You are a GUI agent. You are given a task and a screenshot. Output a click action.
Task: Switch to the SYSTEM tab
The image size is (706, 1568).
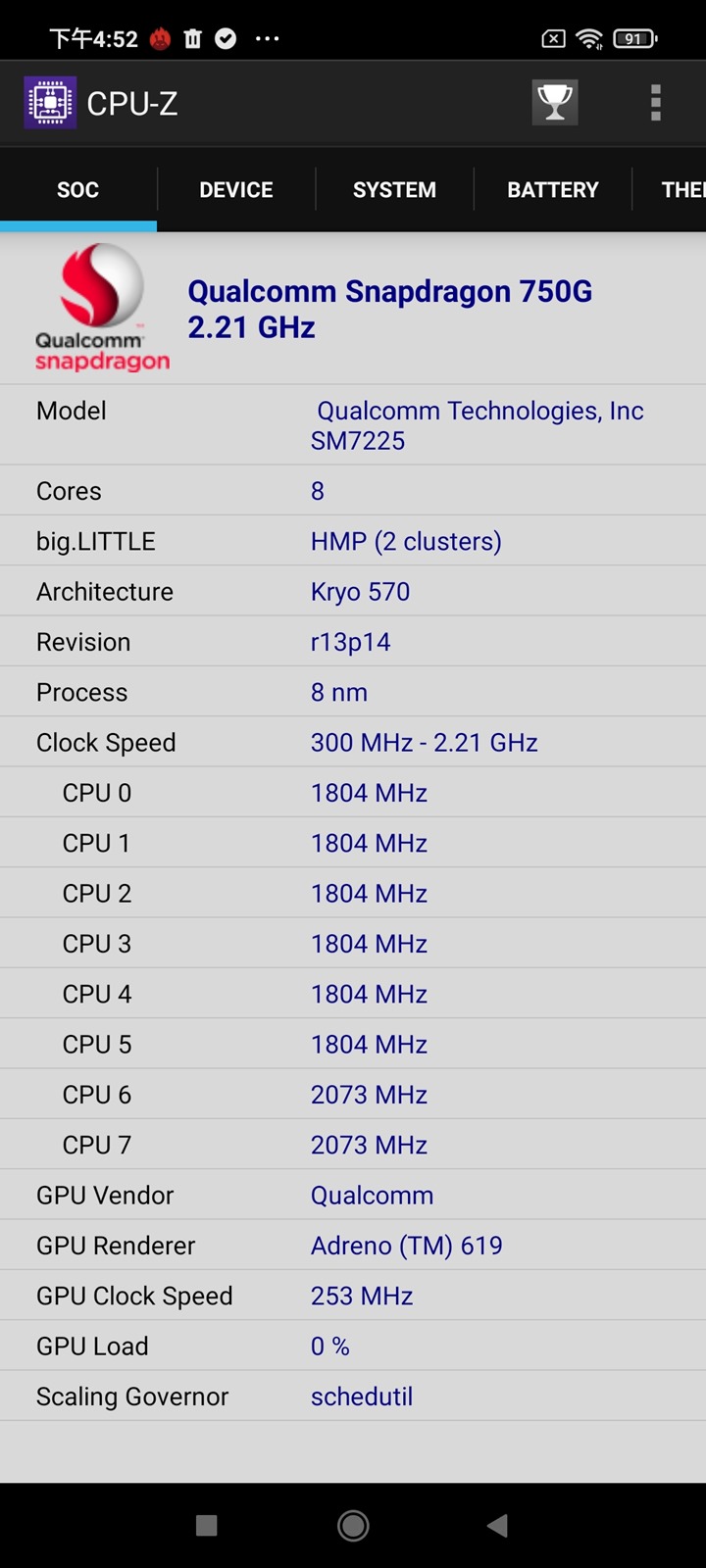[394, 190]
